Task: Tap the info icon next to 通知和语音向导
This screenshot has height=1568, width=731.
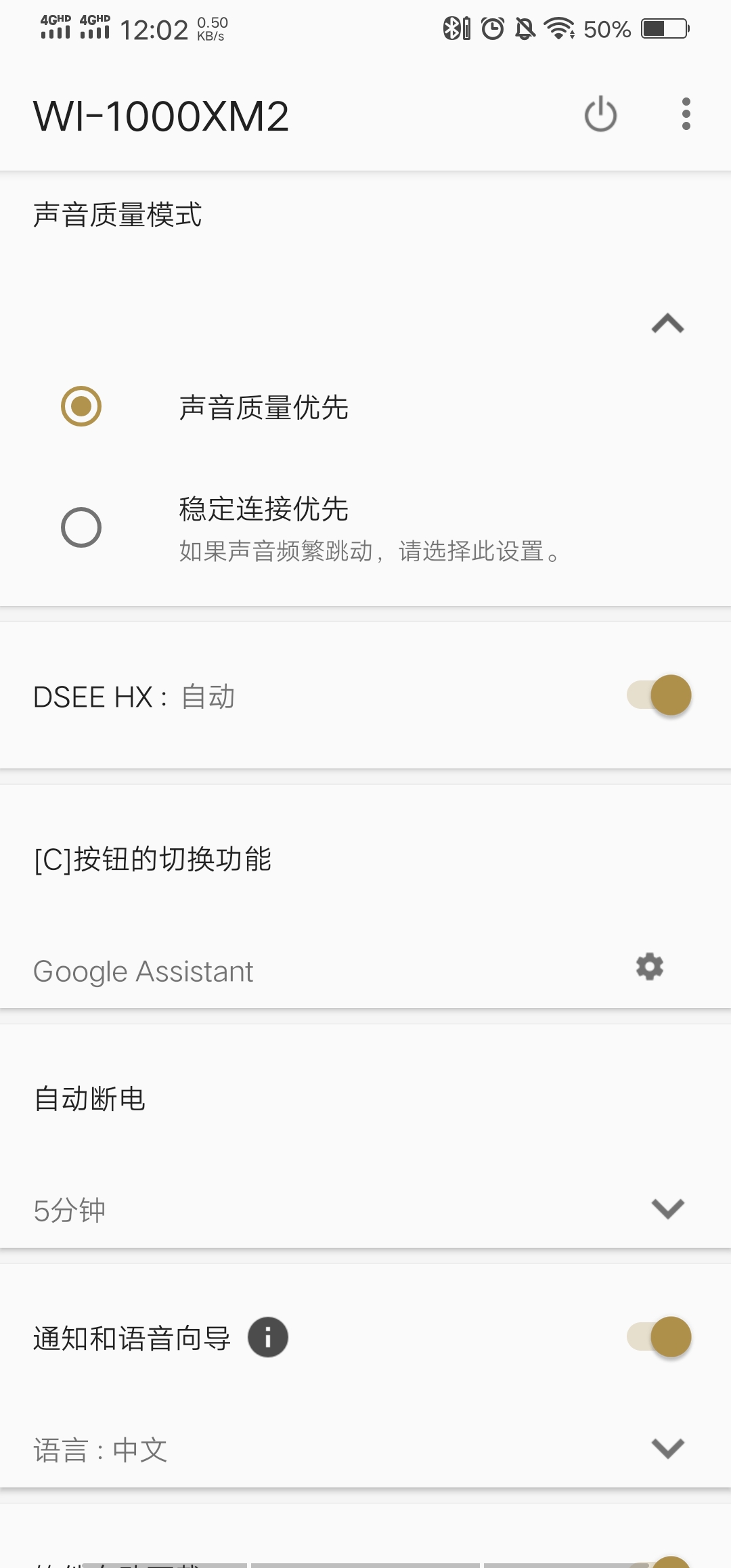Action: [268, 1337]
